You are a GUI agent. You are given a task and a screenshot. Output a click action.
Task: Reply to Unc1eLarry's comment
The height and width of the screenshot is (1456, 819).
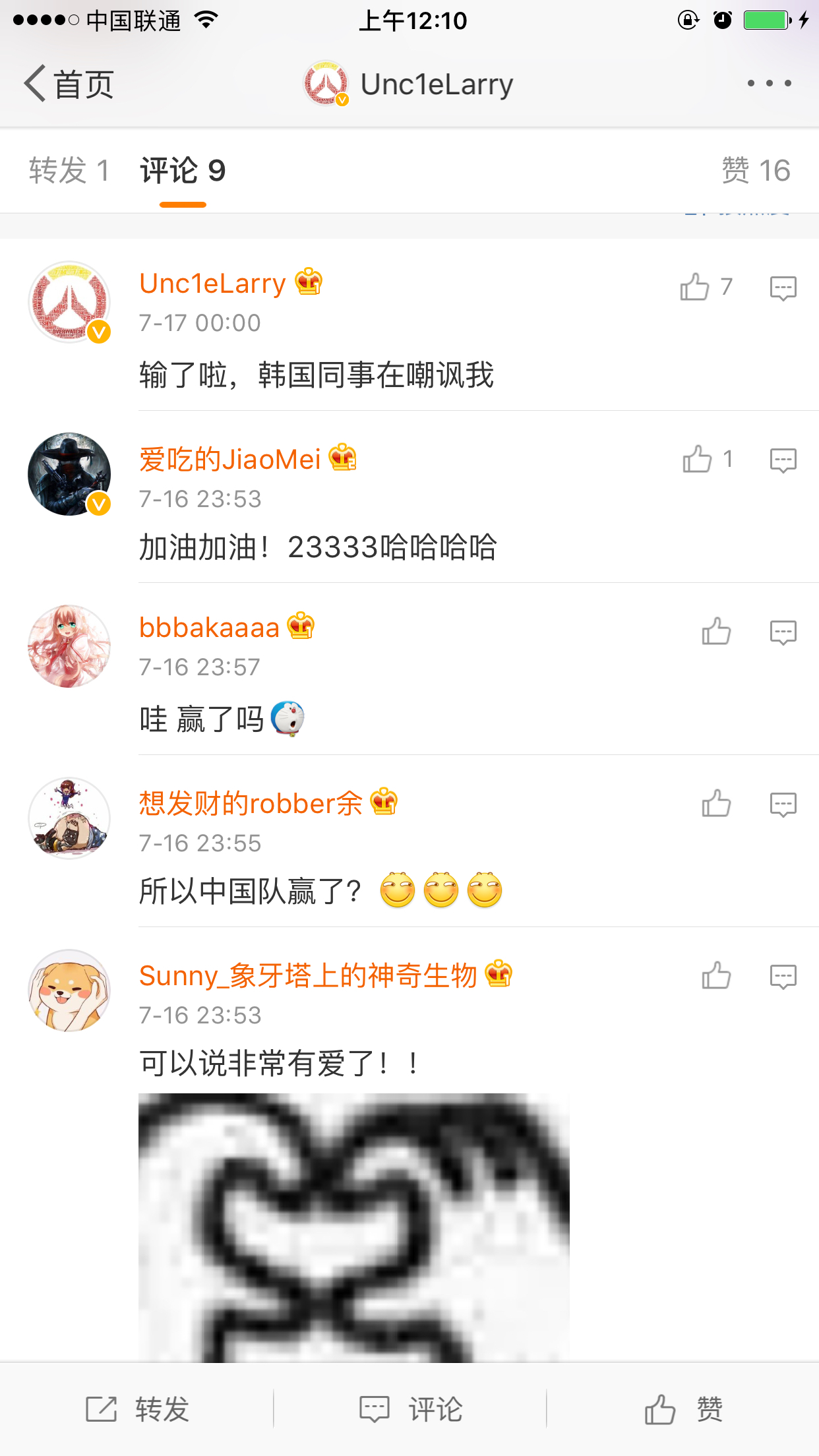click(x=783, y=288)
